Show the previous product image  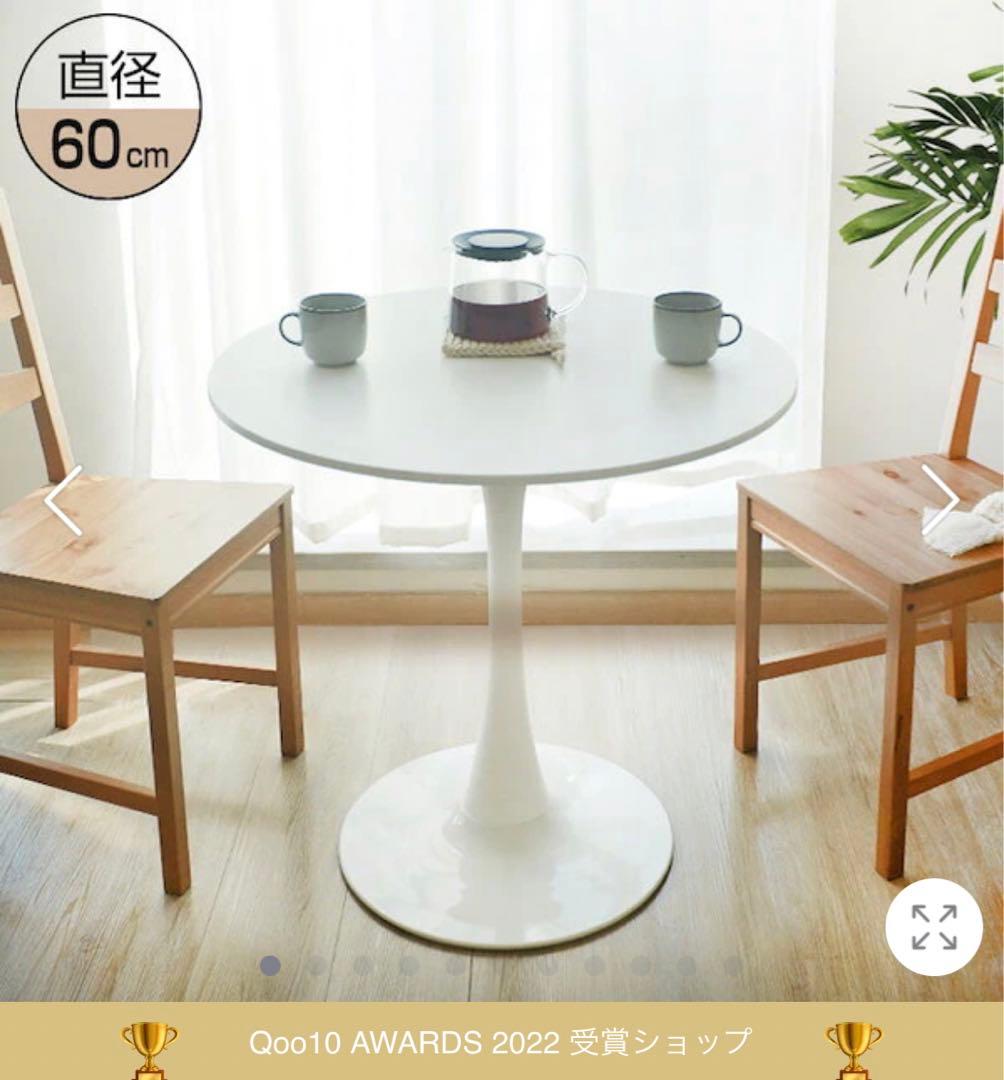point(64,500)
